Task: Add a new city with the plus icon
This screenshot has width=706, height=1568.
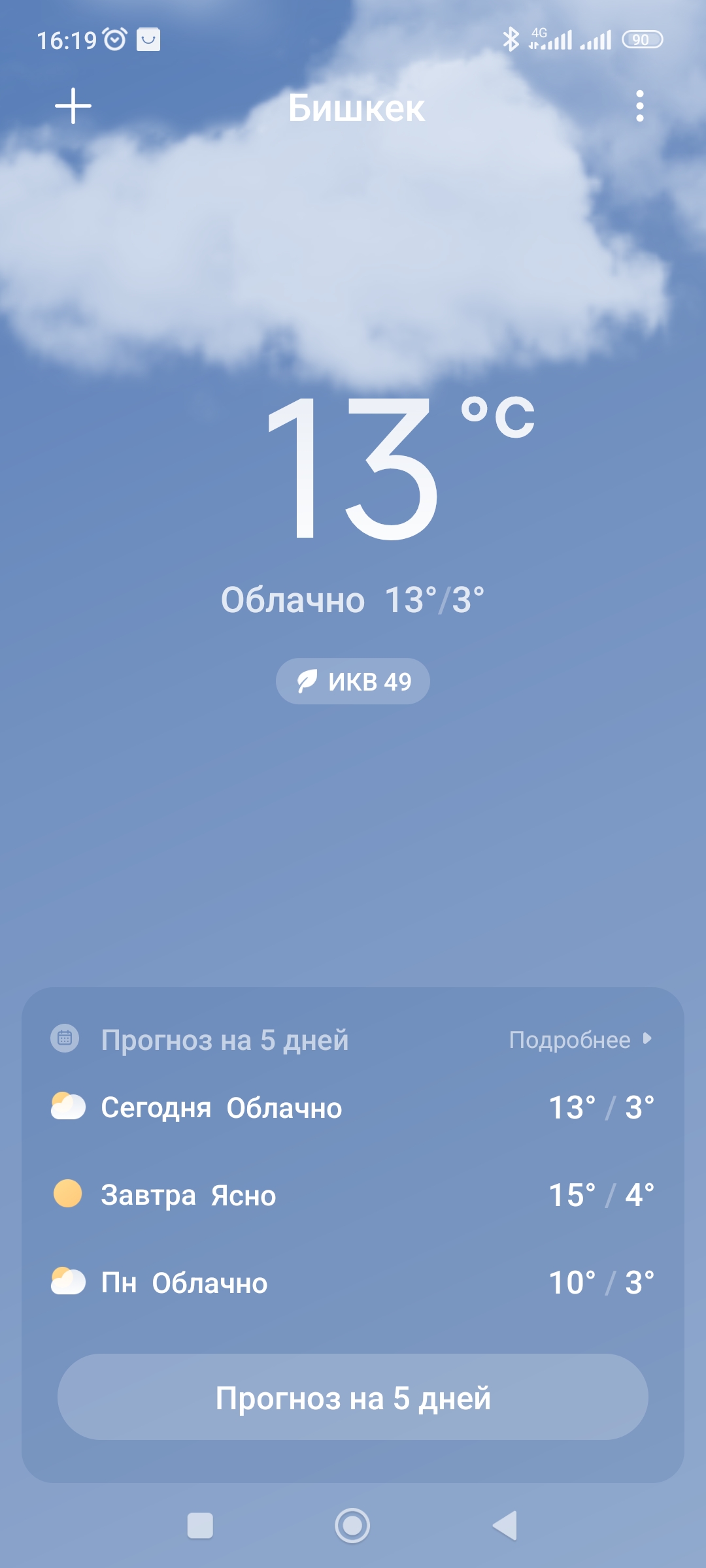Action: (73, 106)
